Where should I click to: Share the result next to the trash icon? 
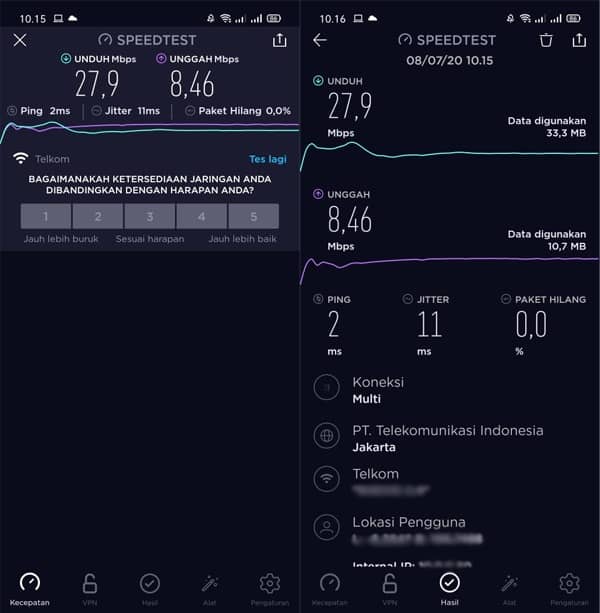pos(579,40)
